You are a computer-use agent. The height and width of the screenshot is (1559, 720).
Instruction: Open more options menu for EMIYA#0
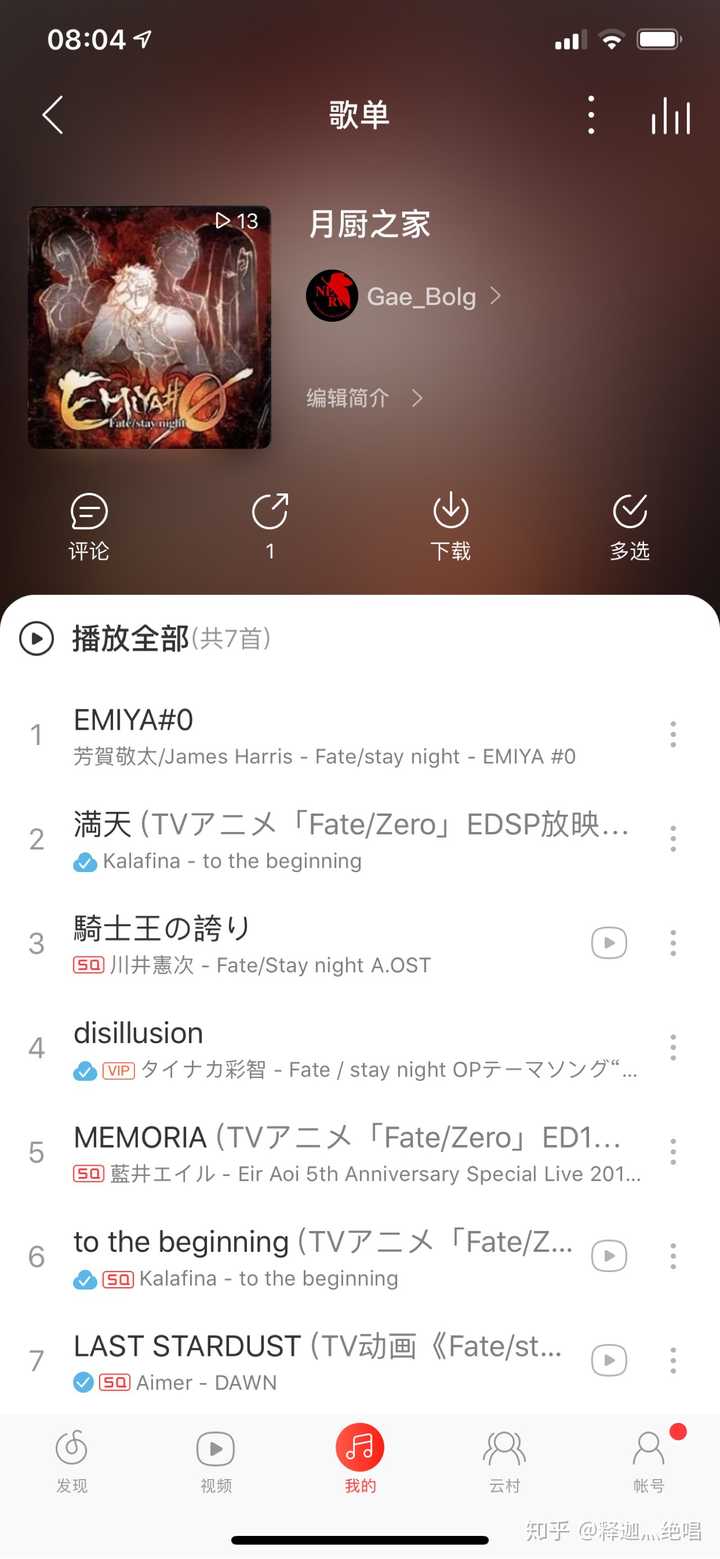pyautogui.click(x=673, y=734)
